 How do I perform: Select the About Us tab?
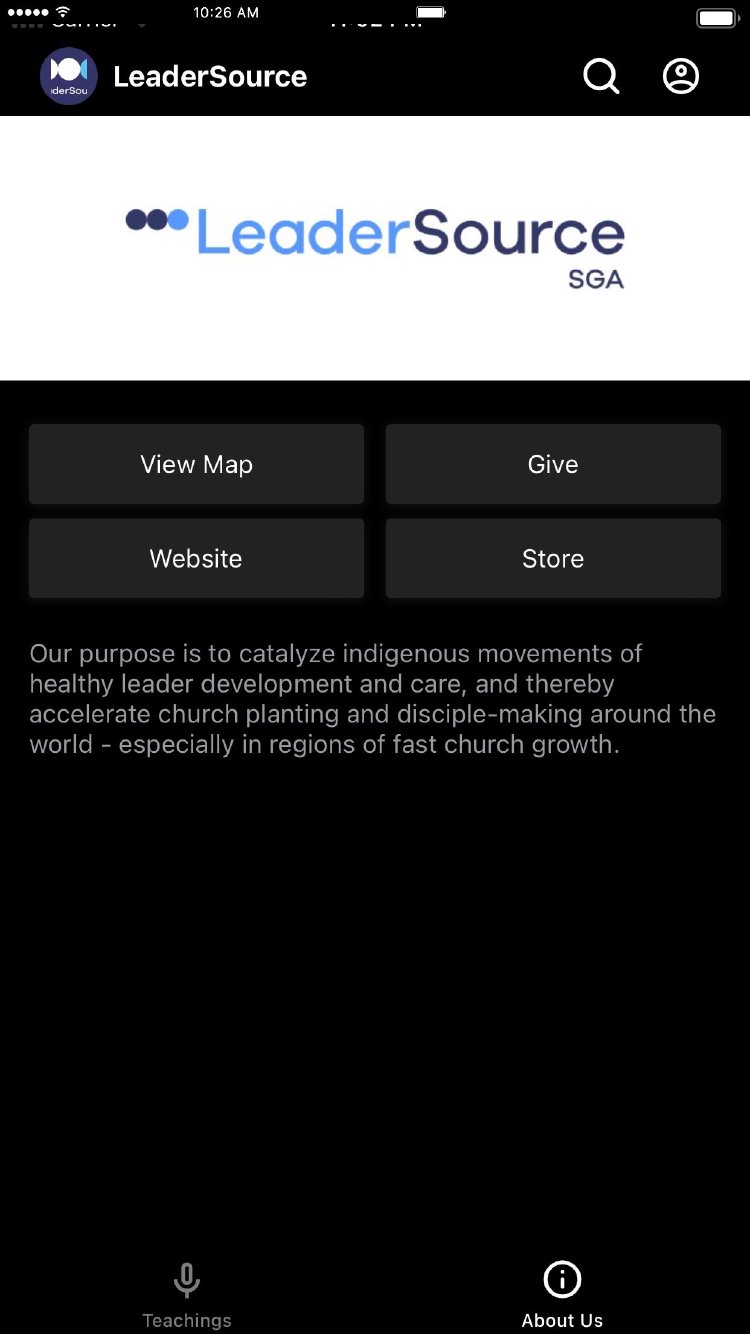point(562,1295)
